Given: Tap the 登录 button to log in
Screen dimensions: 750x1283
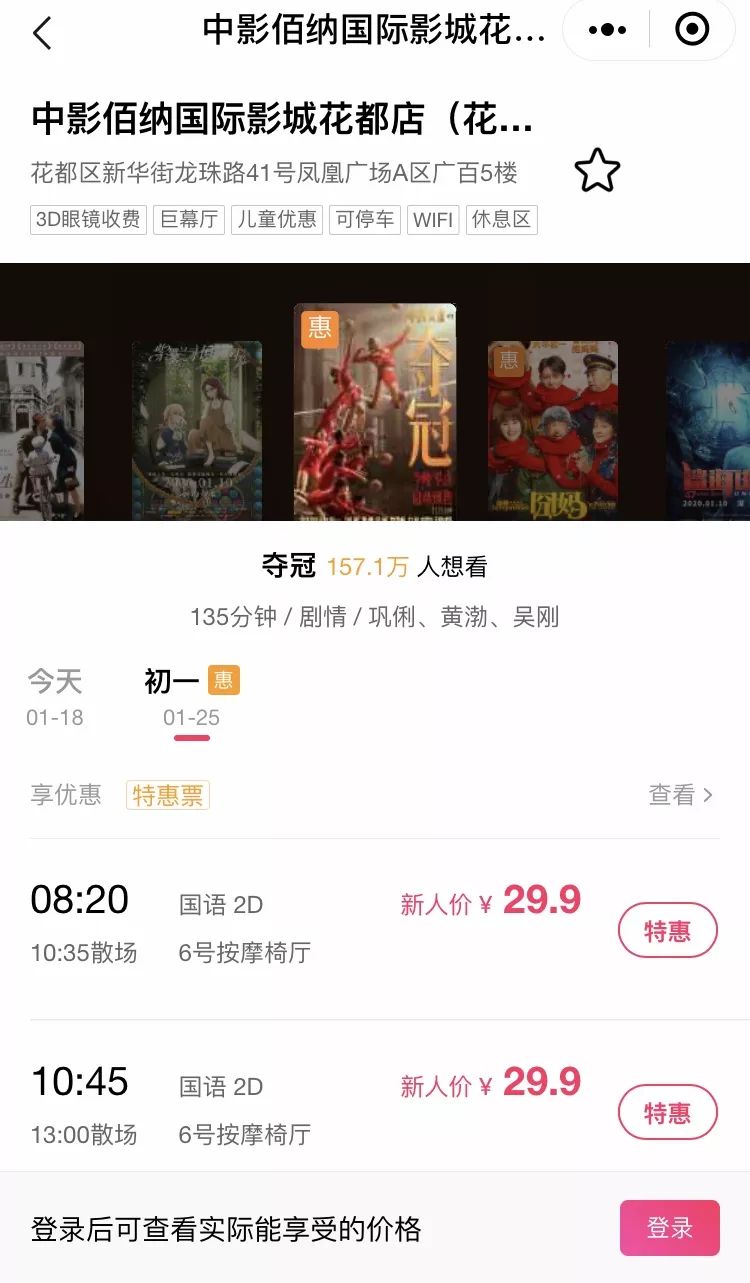Looking at the screenshot, I should point(669,1227).
